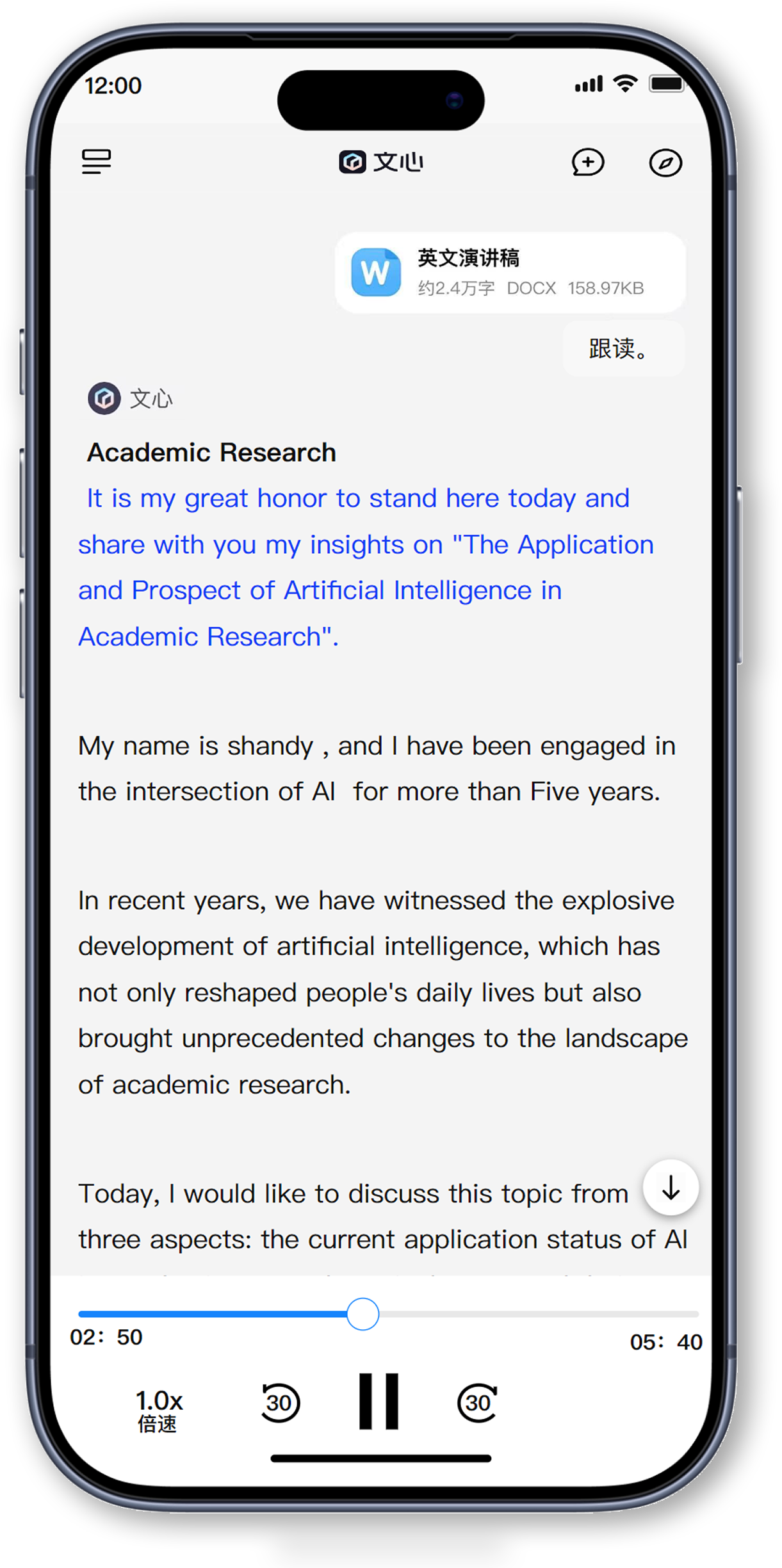Open the 英文演讲稿 DOCX file card

click(510, 273)
